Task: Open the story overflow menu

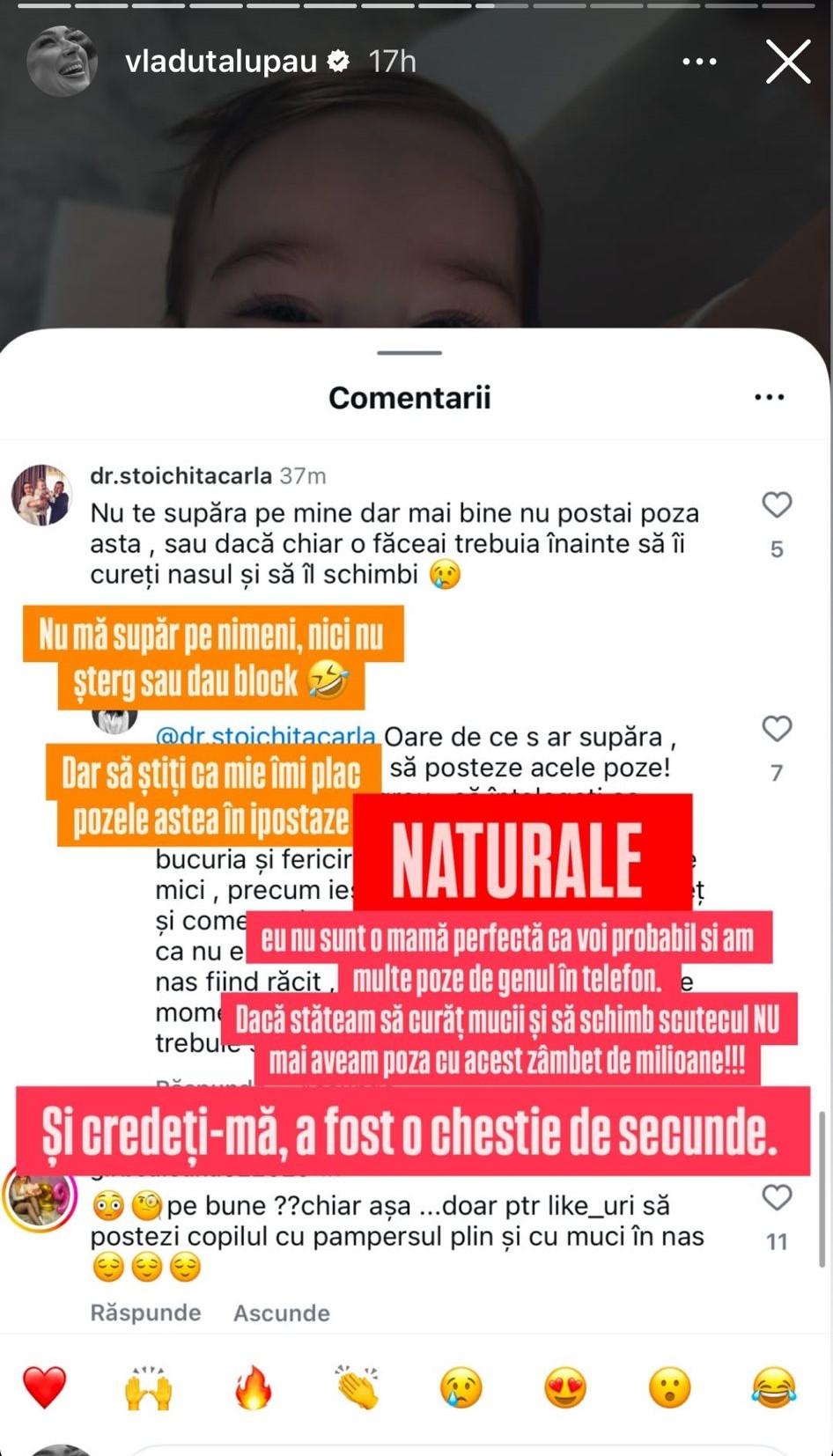Action: coord(700,62)
